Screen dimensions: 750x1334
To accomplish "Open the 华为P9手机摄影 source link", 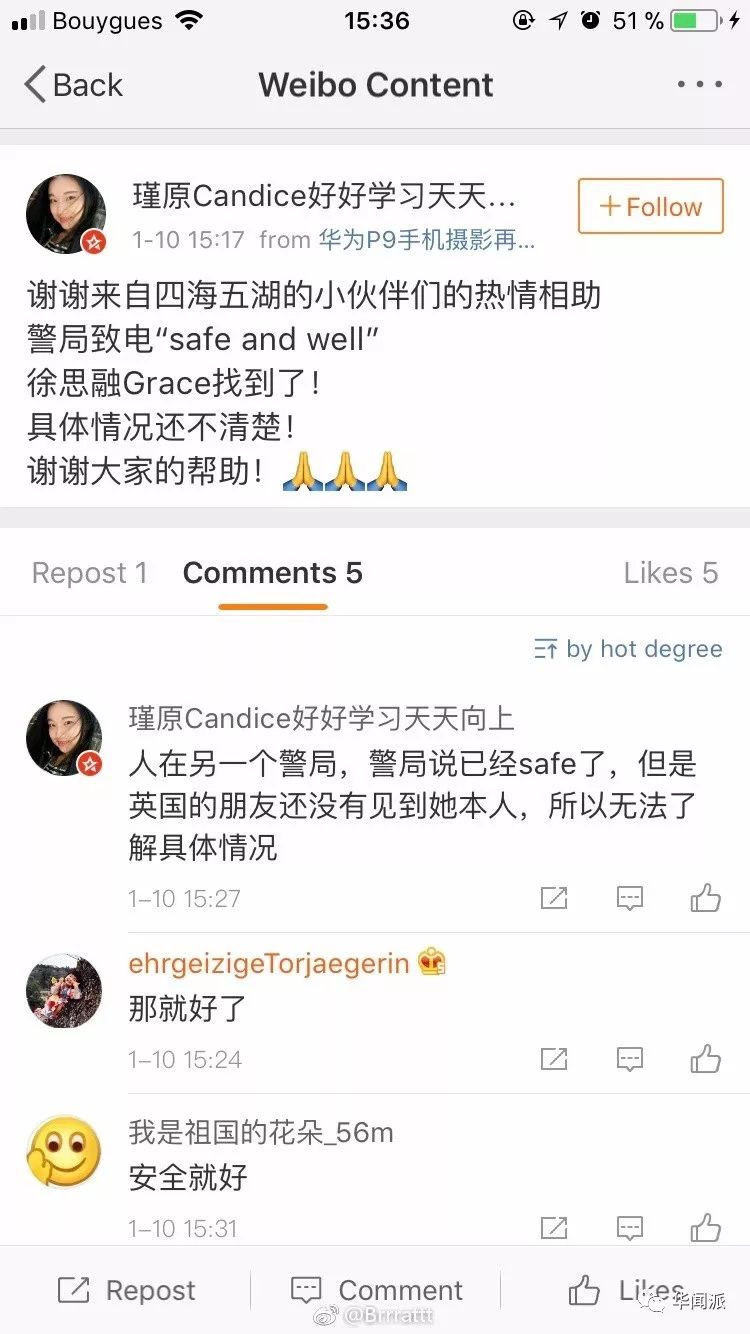I will (x=427, y=240).
